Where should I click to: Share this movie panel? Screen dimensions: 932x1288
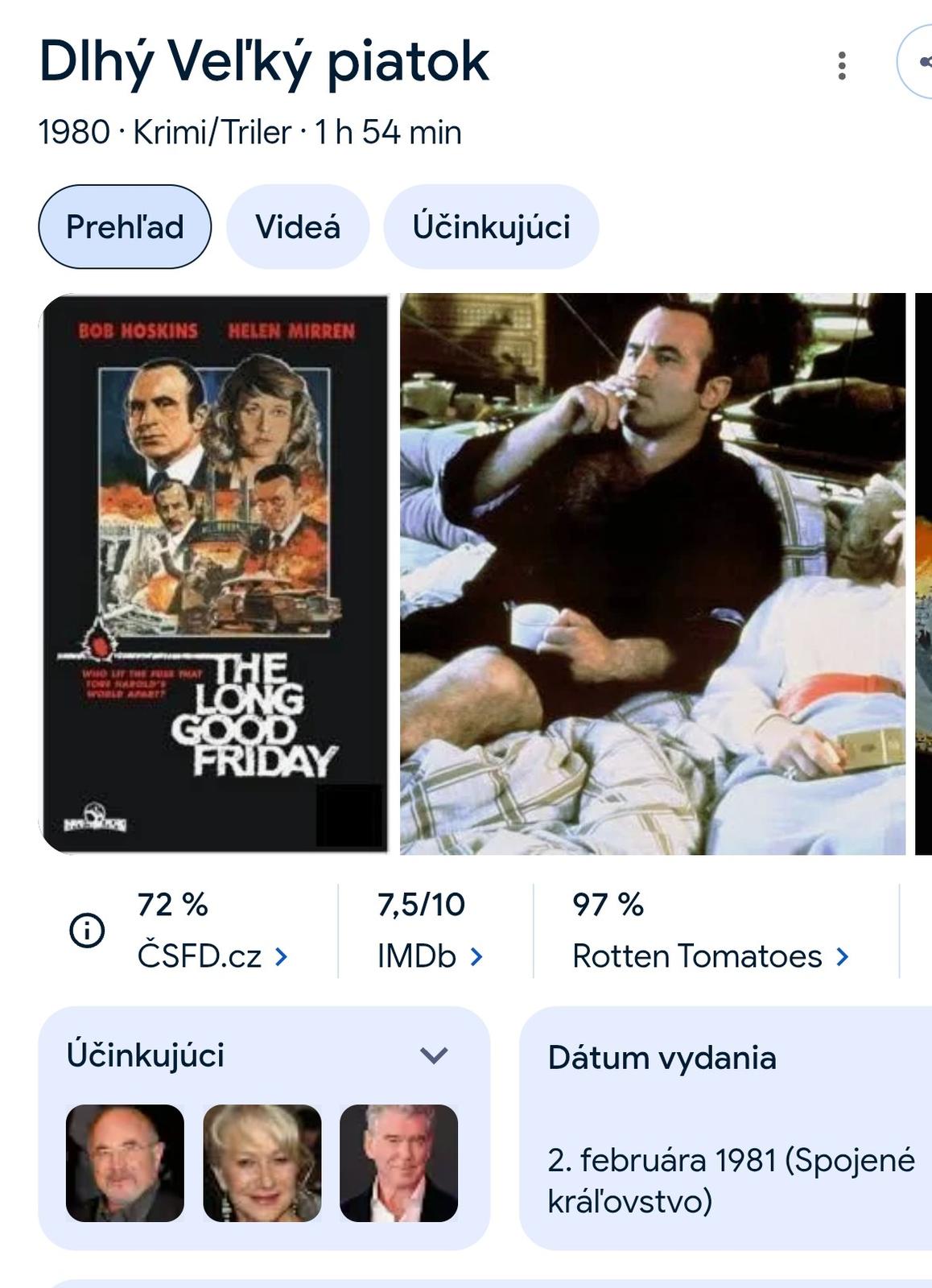coord(918,63)
